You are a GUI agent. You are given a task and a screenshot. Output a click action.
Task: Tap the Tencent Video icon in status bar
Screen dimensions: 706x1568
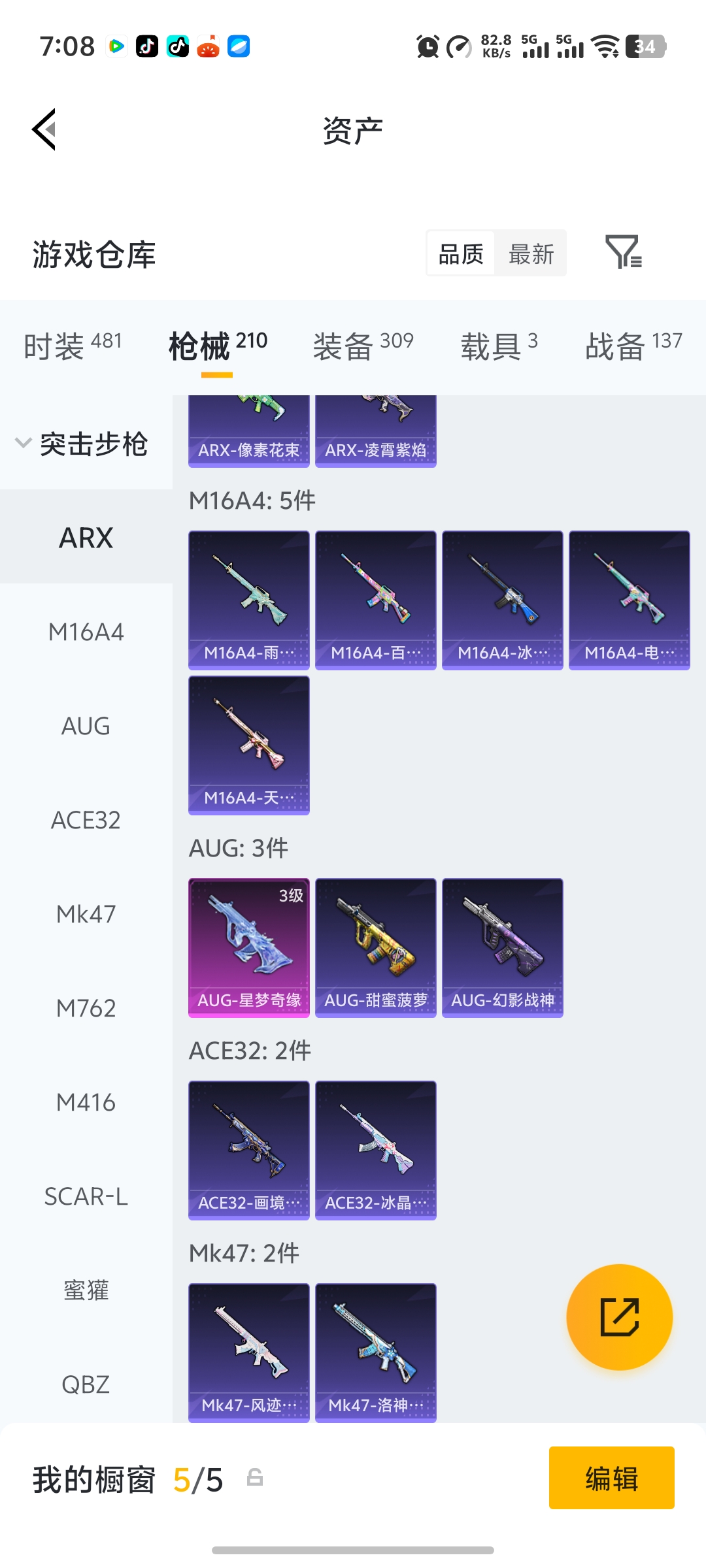(x=116, y=47)
